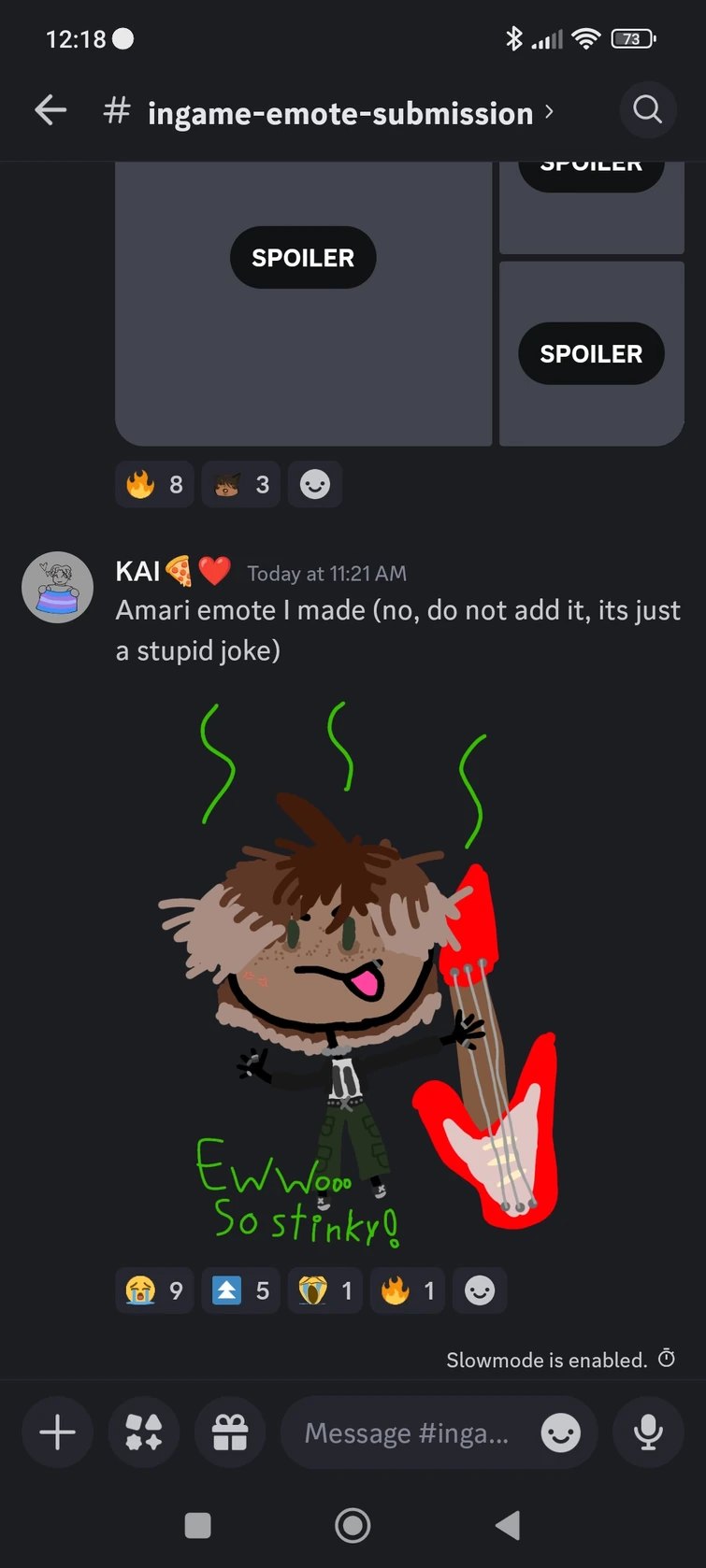This screenshot has height=1568, width=706.
Task: Add a new reaction to the spoiler post
Action: (x=315, y=484)
